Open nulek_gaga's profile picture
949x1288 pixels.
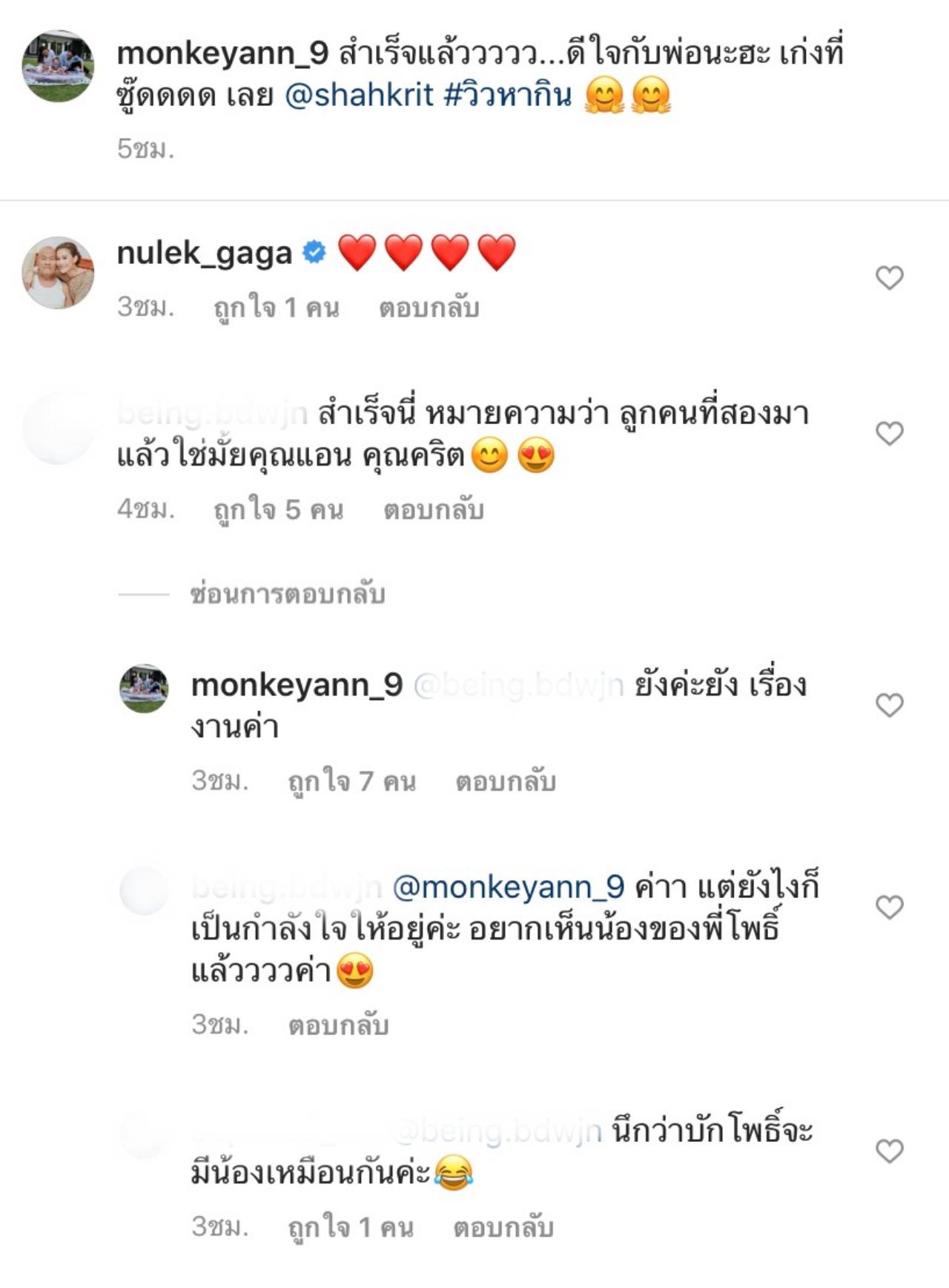58,272
